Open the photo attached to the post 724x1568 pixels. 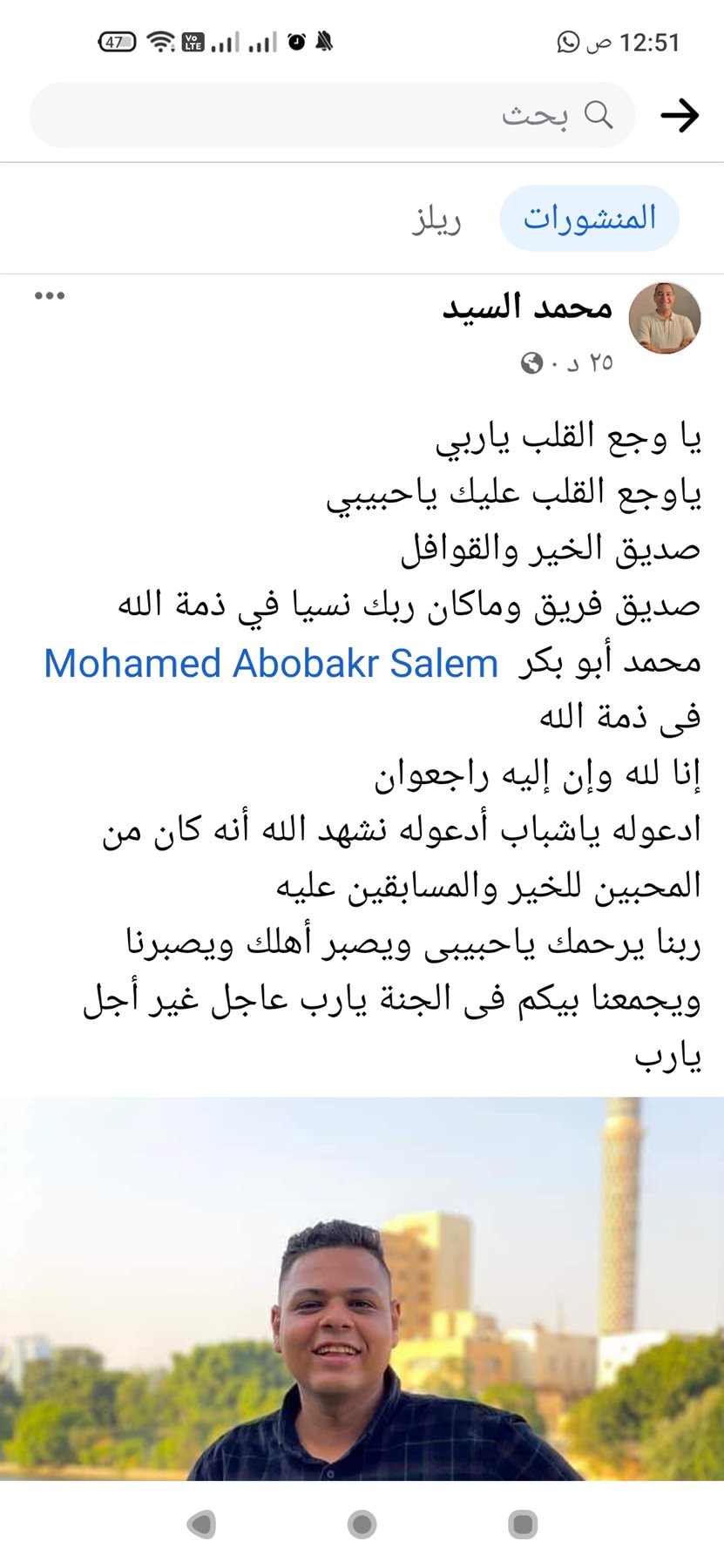362,1289
